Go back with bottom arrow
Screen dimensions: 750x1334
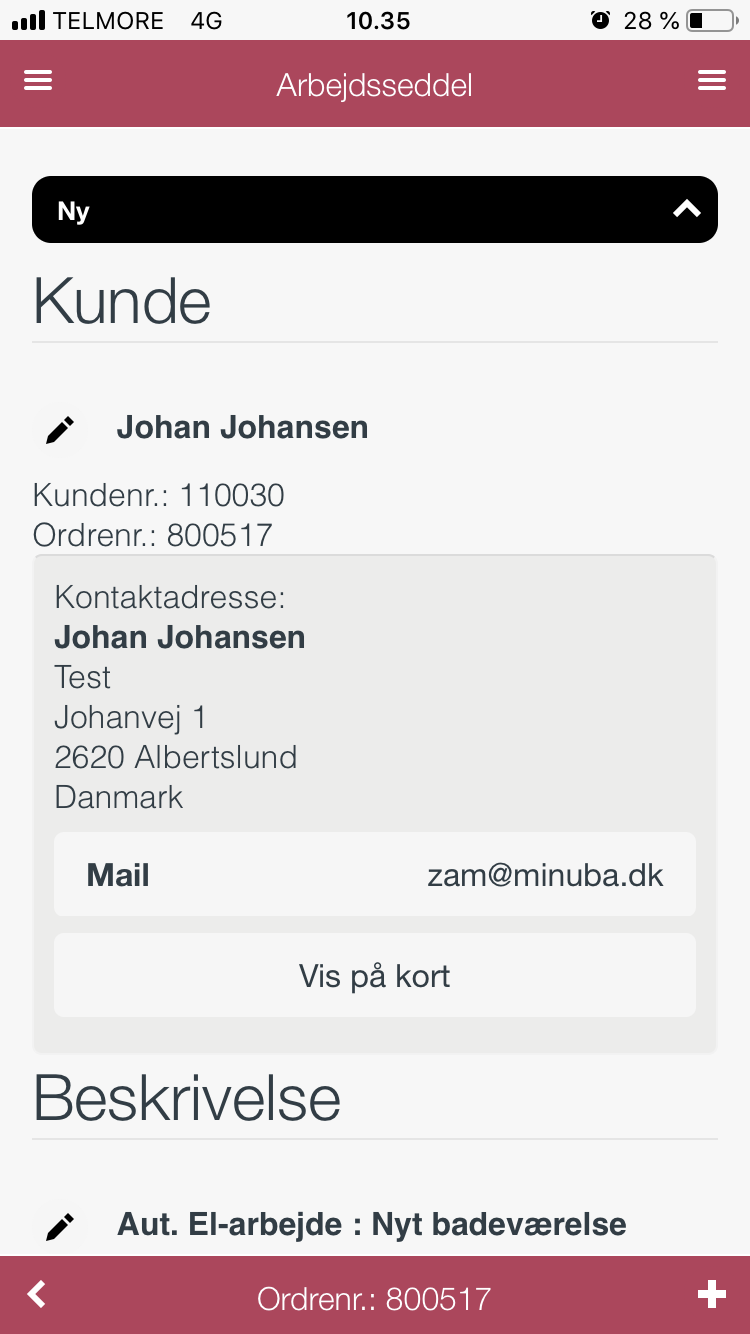(x=37, y=1295)
